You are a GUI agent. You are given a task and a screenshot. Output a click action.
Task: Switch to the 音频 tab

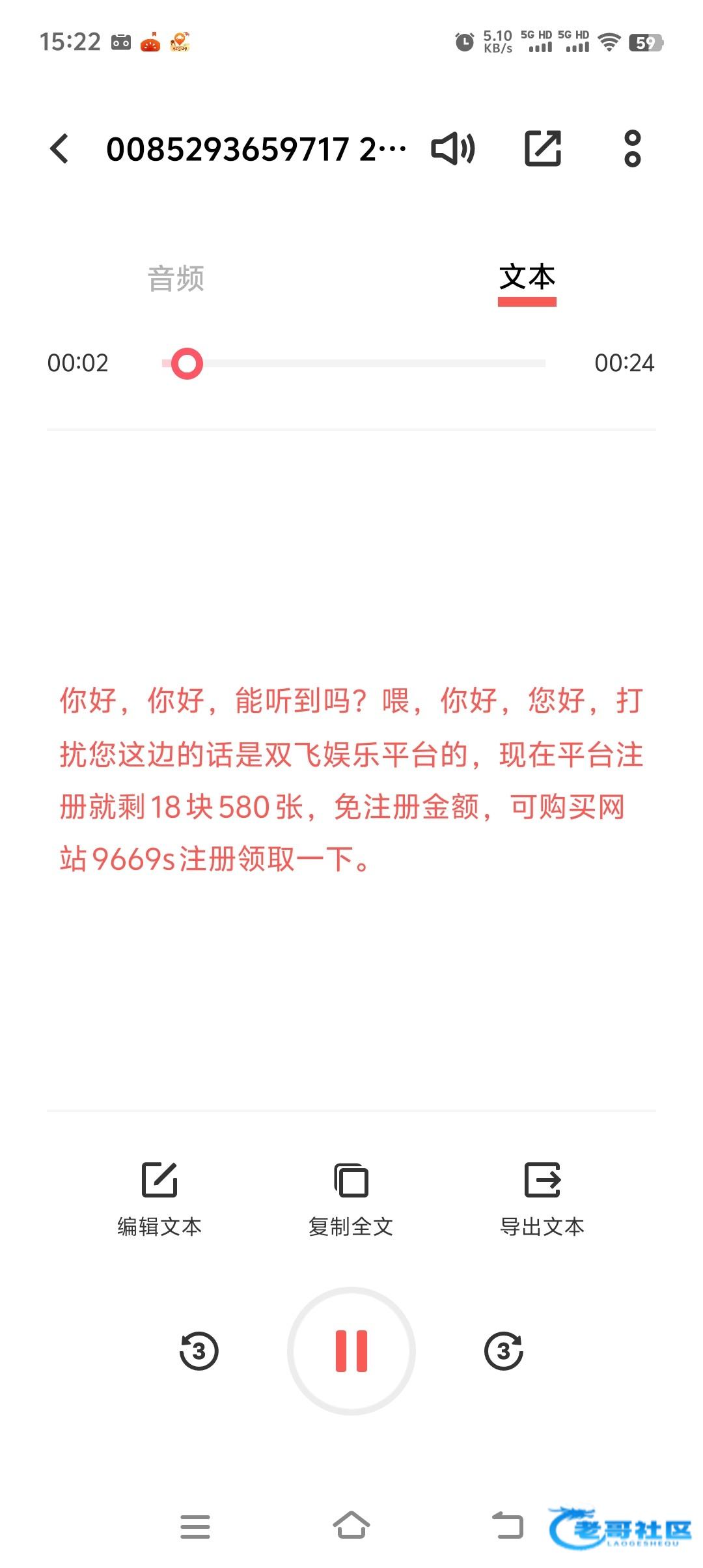pos(176,279)
